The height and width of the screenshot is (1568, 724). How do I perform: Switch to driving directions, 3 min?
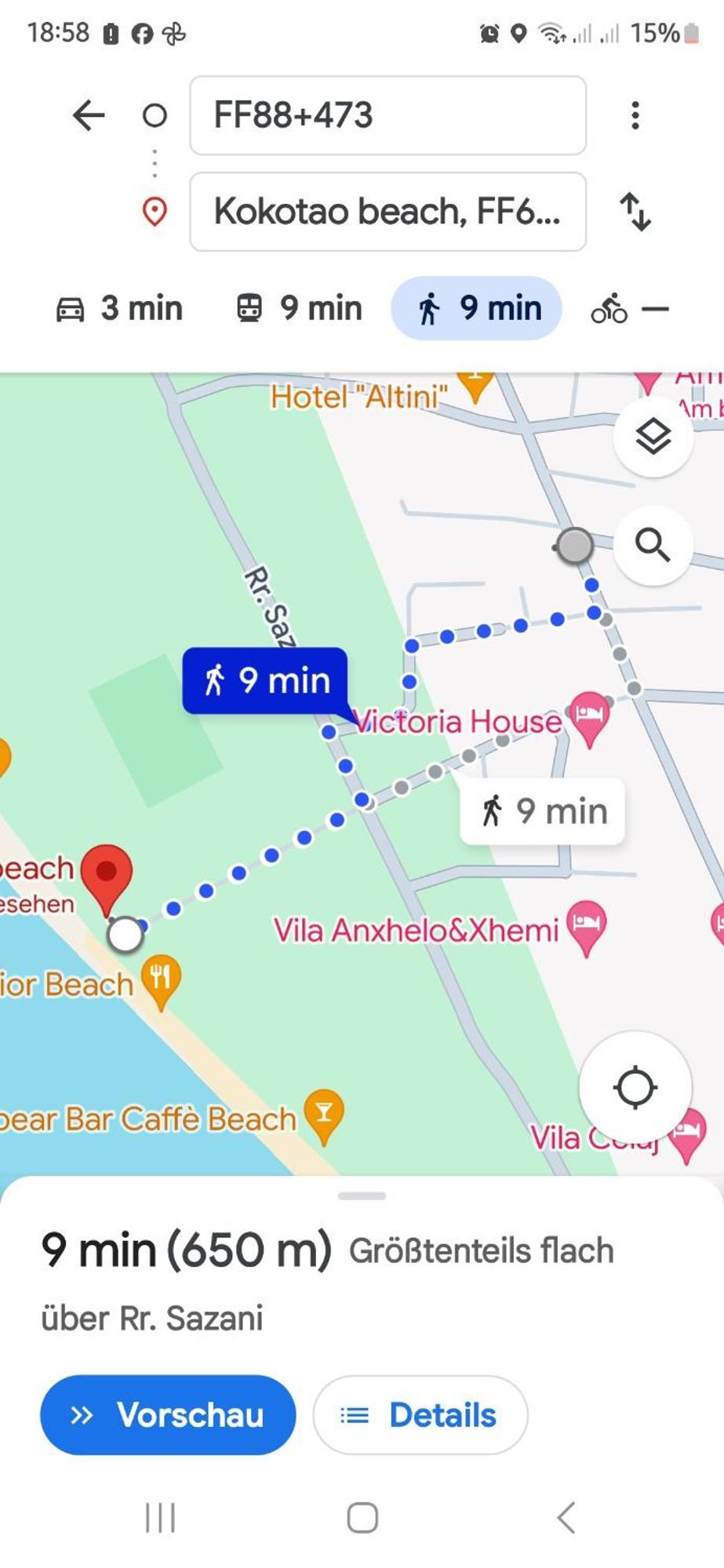[120, 308]
